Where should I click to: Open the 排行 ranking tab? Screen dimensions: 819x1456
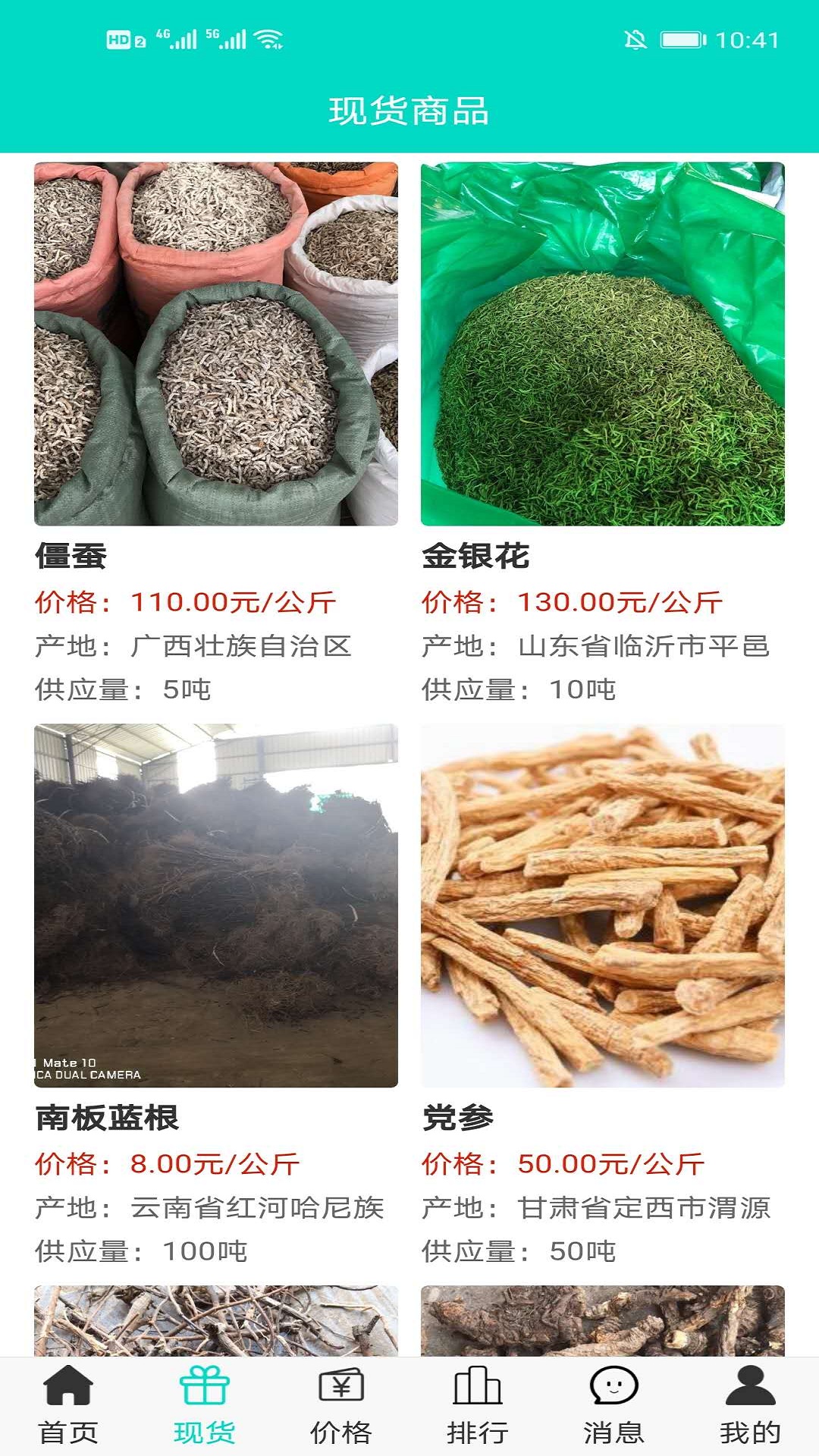(x=478, y=1407)
